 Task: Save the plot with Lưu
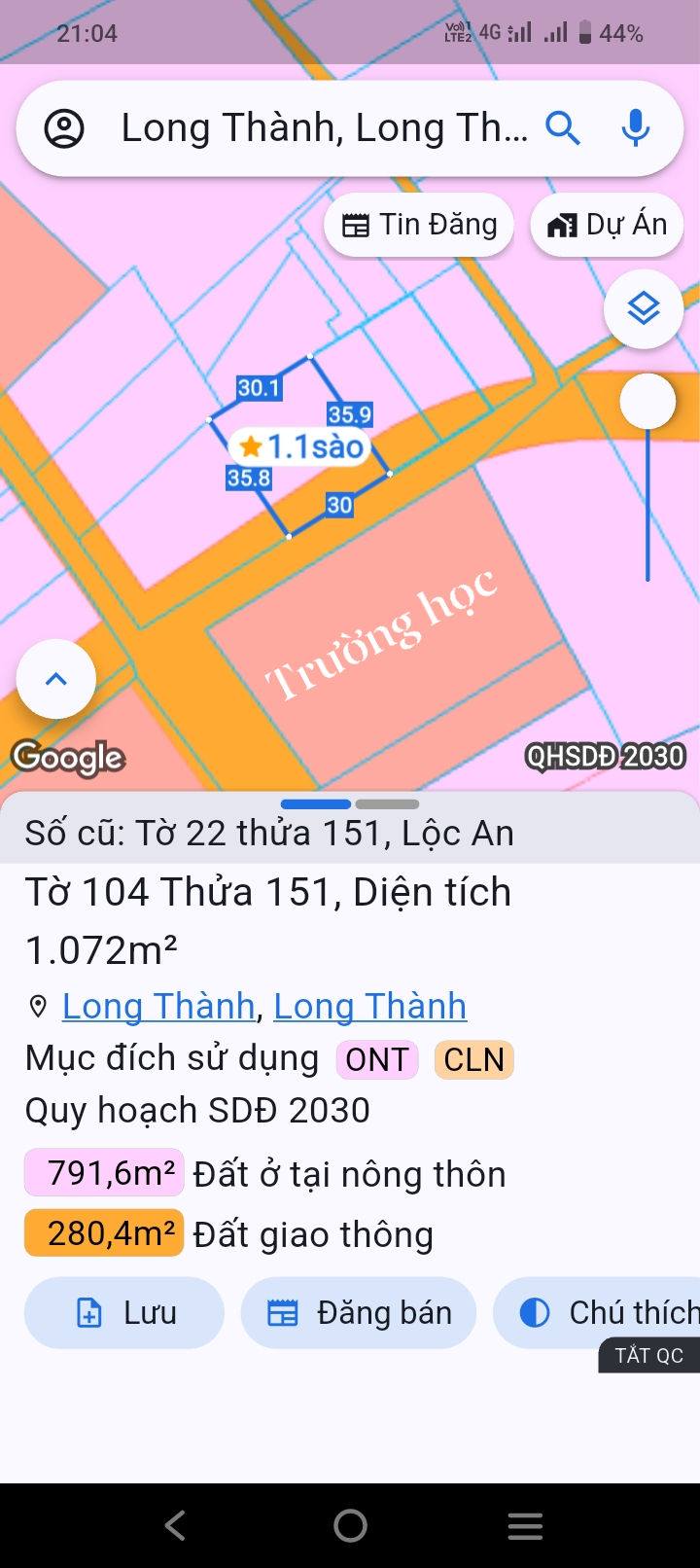(124, 1312)
